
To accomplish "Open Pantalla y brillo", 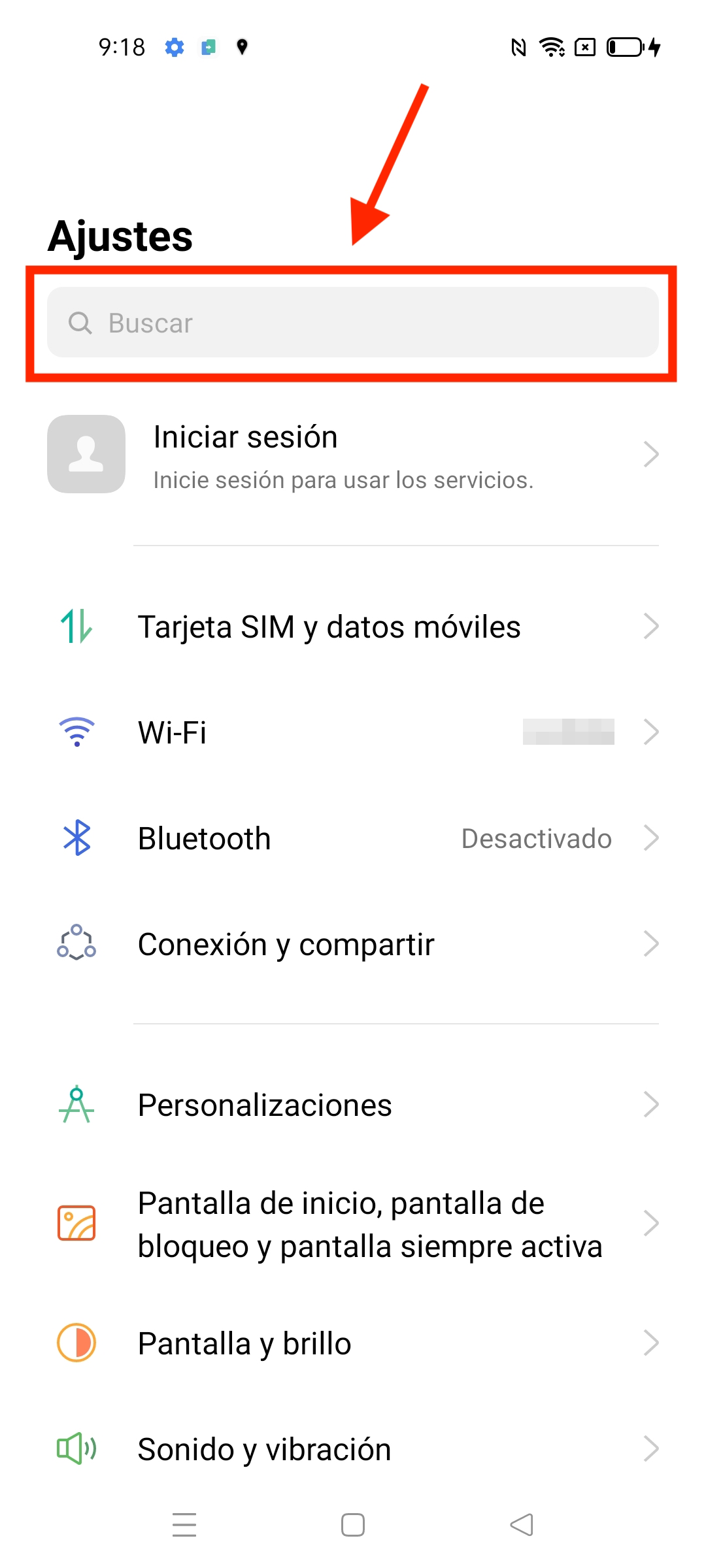I will tap(353, 1343).
